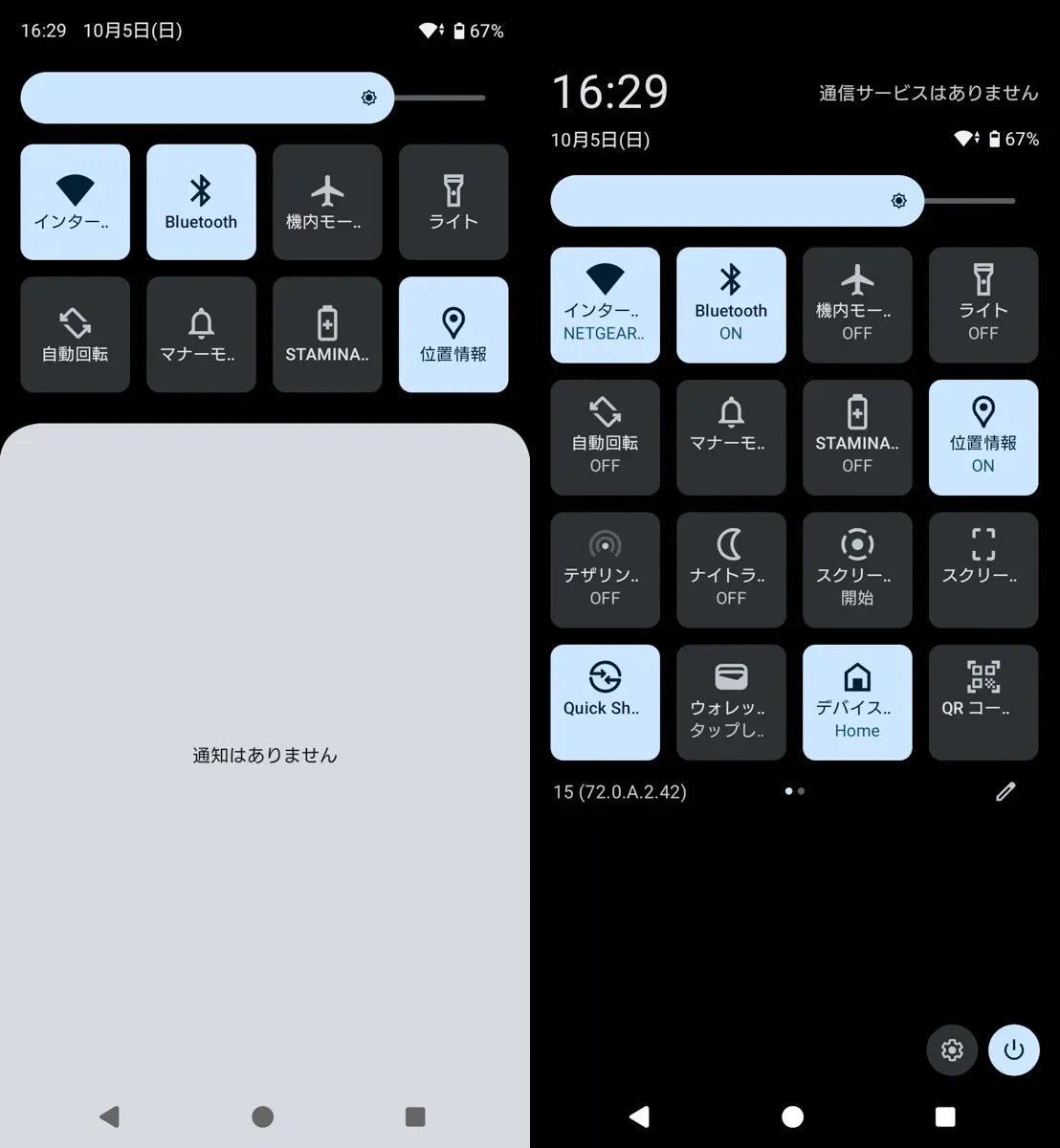Open the Wi-Fi tile showing NETGEAR
The height and width of the screenshot is (1148, 1060).
click(605, 304)
